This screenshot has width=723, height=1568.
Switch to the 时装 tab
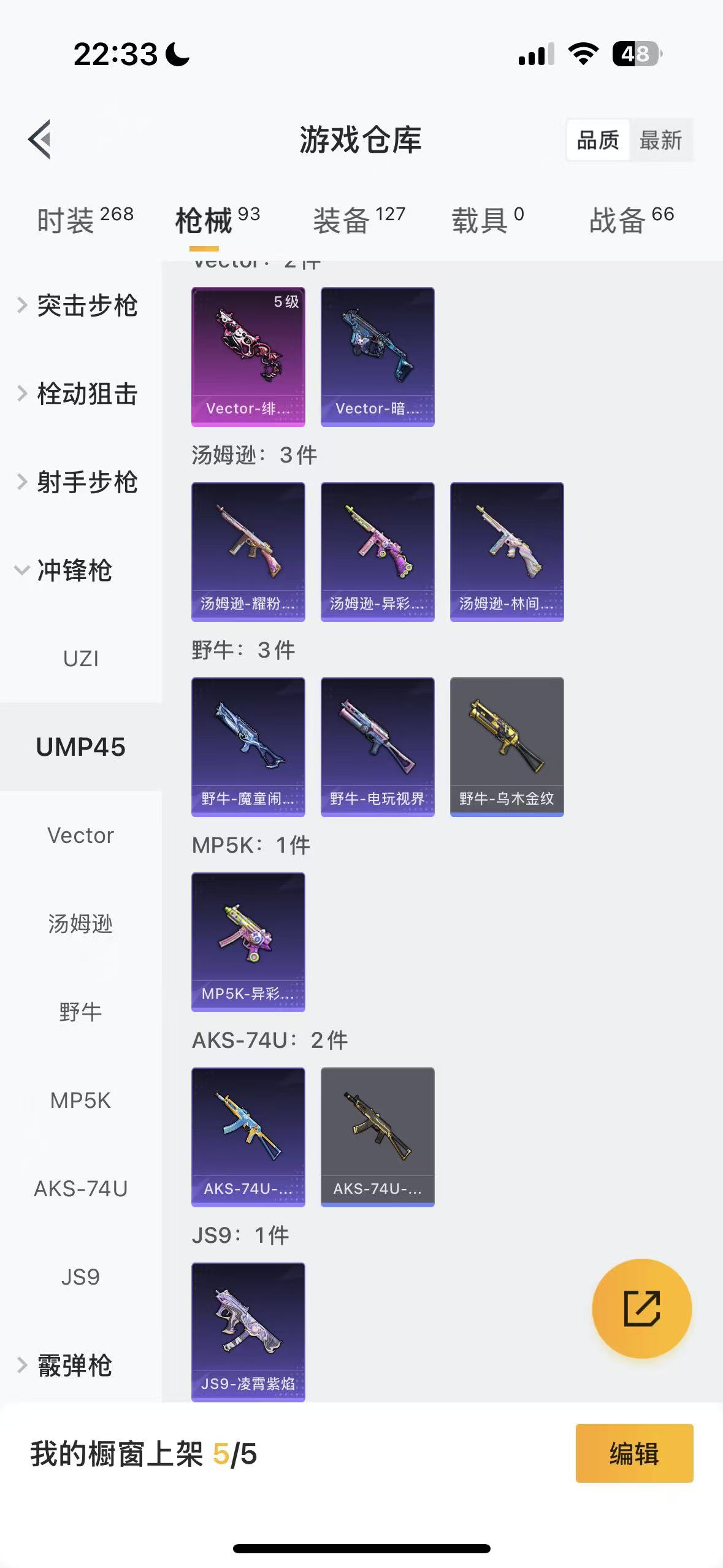85,220
